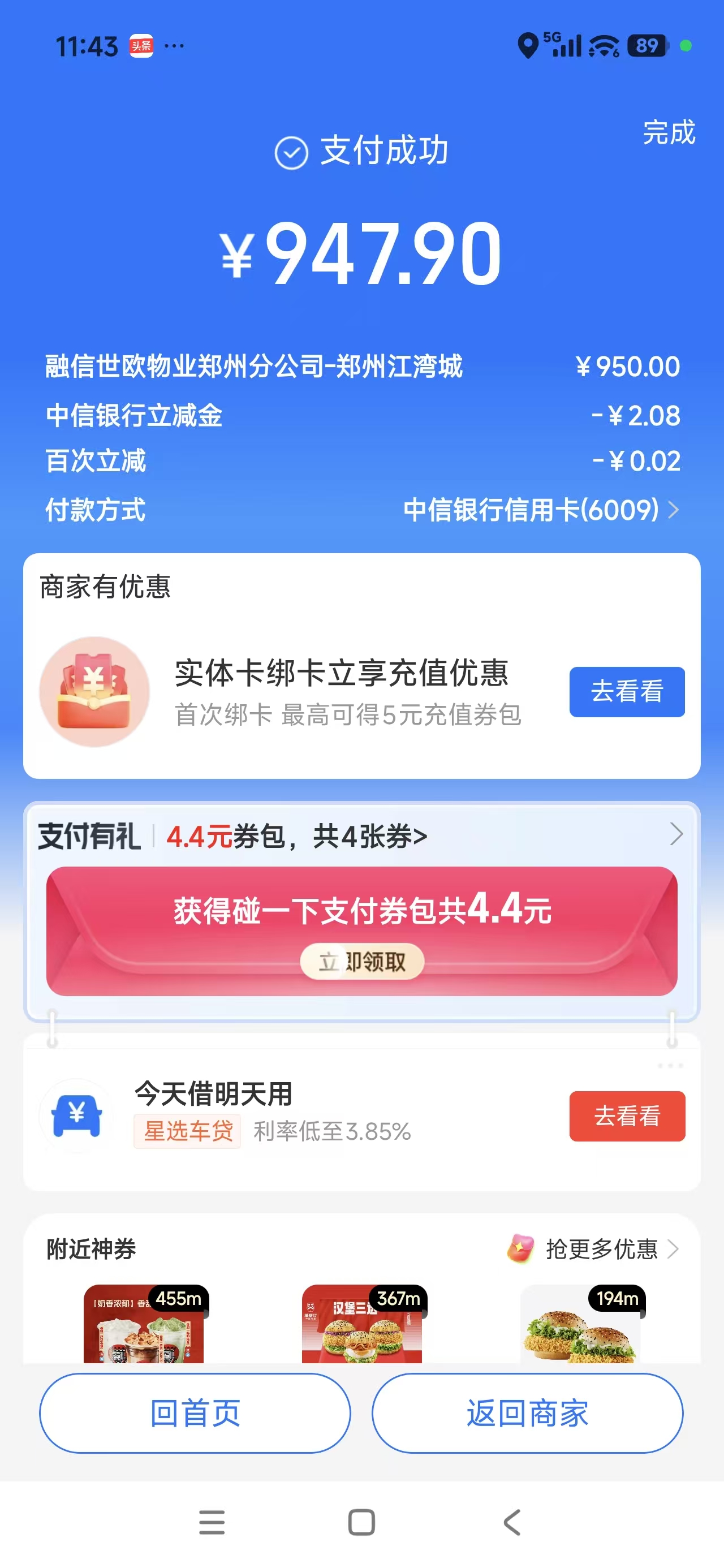
Task: Tap 去看看 for 星选车贷 loan
Action: pos(627,1115)
